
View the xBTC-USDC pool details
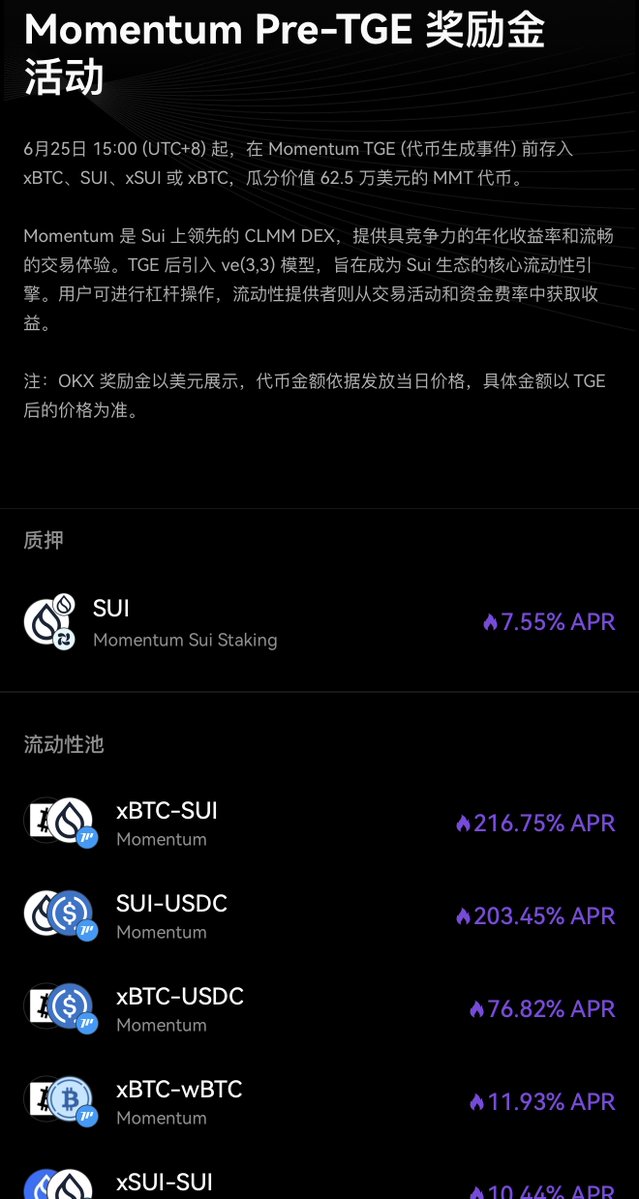[319, 1009]
